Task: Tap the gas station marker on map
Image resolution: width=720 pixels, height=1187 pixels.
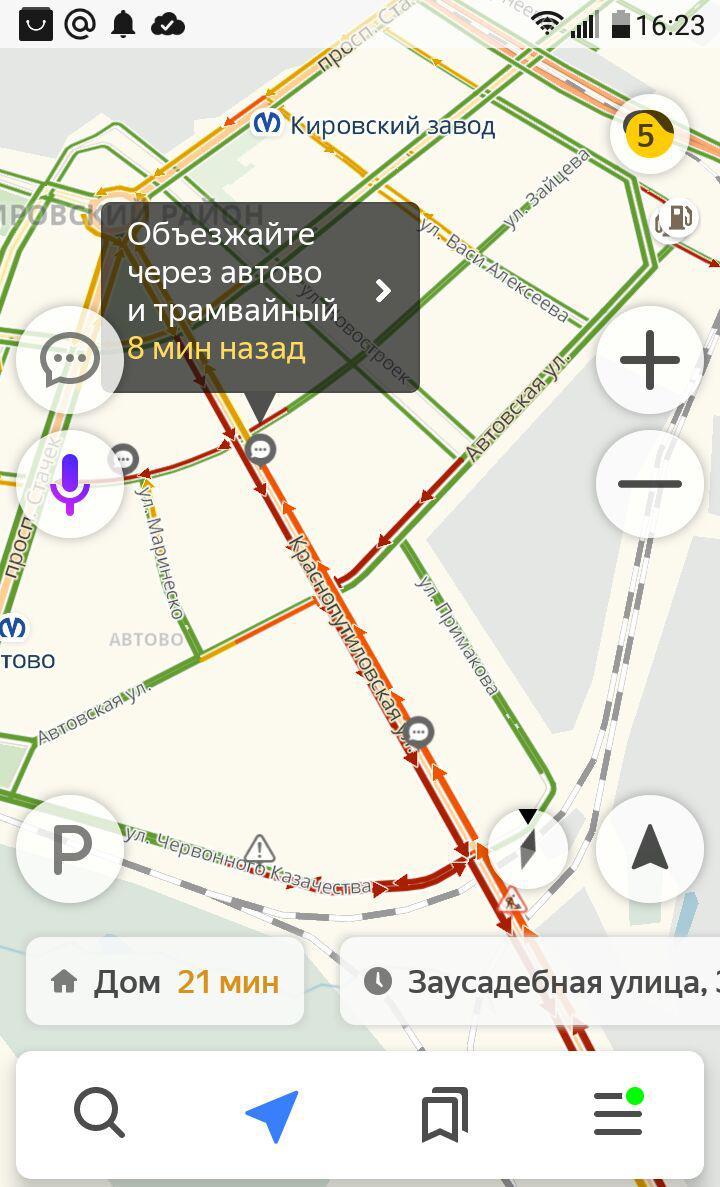Action: pos(674,220)
